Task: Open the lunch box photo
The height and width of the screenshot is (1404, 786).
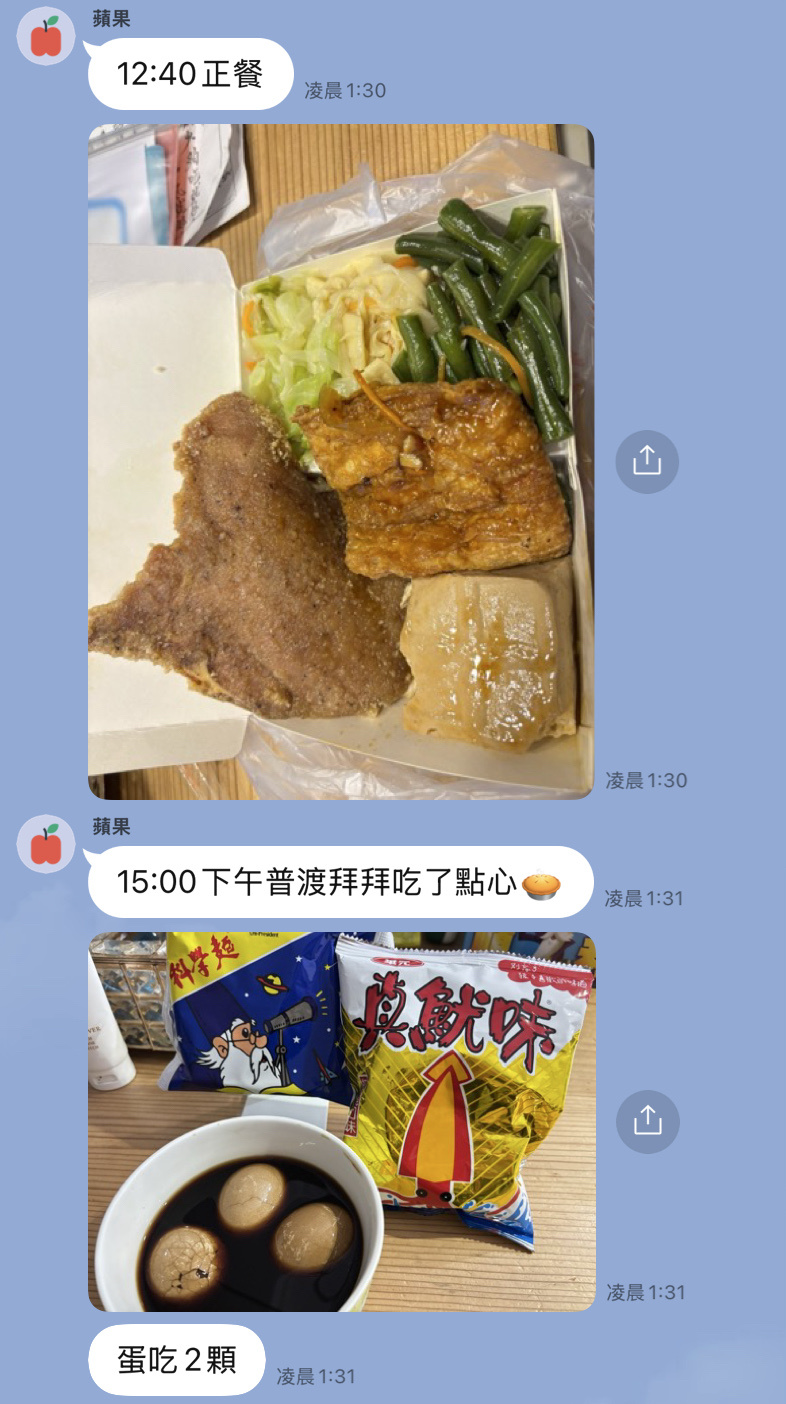Action: 341,462
